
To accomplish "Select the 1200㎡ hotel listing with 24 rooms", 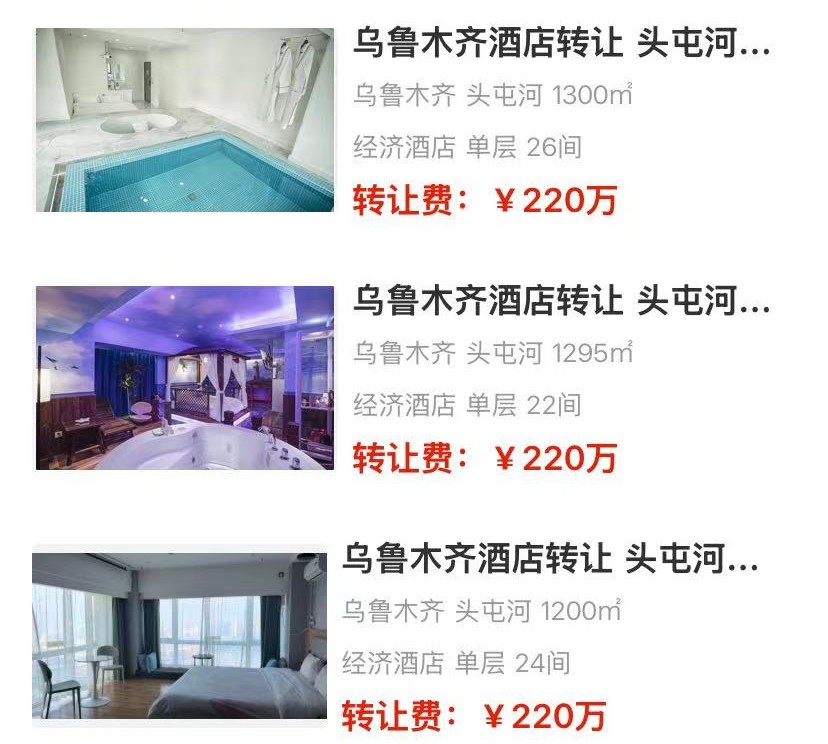I will (x=550, y=558).
